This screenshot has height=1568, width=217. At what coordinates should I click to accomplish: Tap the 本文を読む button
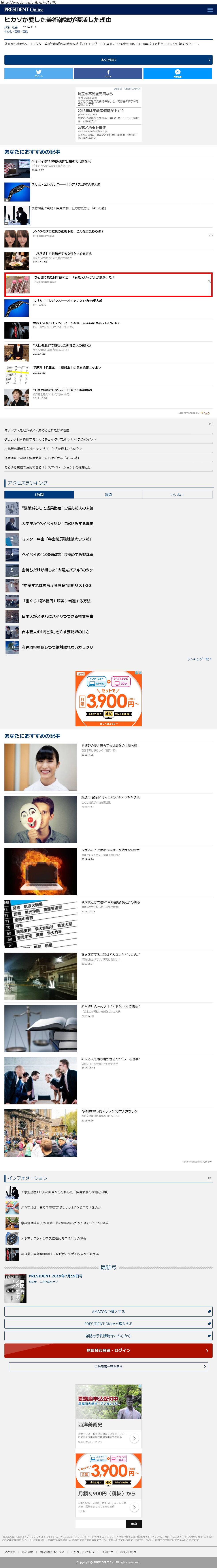point(108,60)
